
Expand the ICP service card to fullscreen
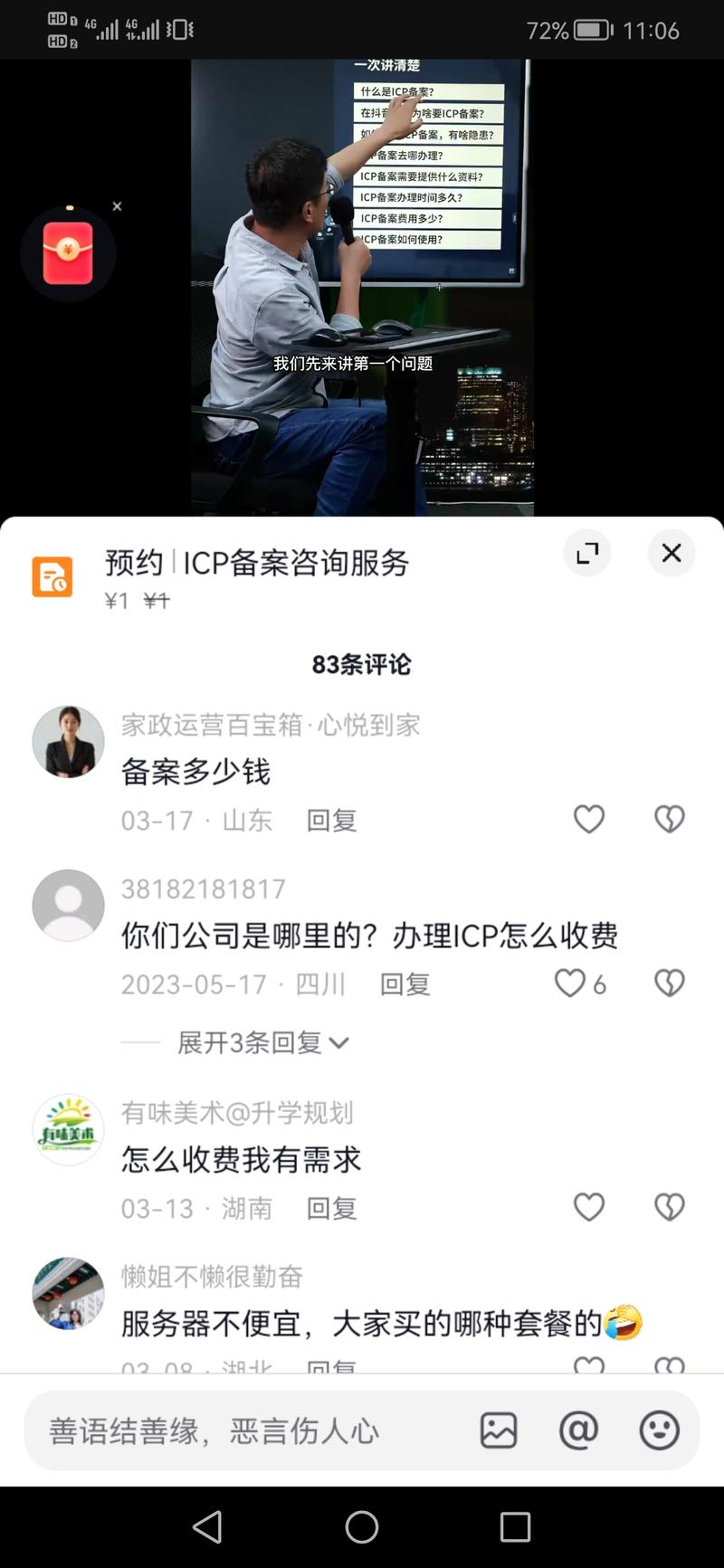point(586,553)
